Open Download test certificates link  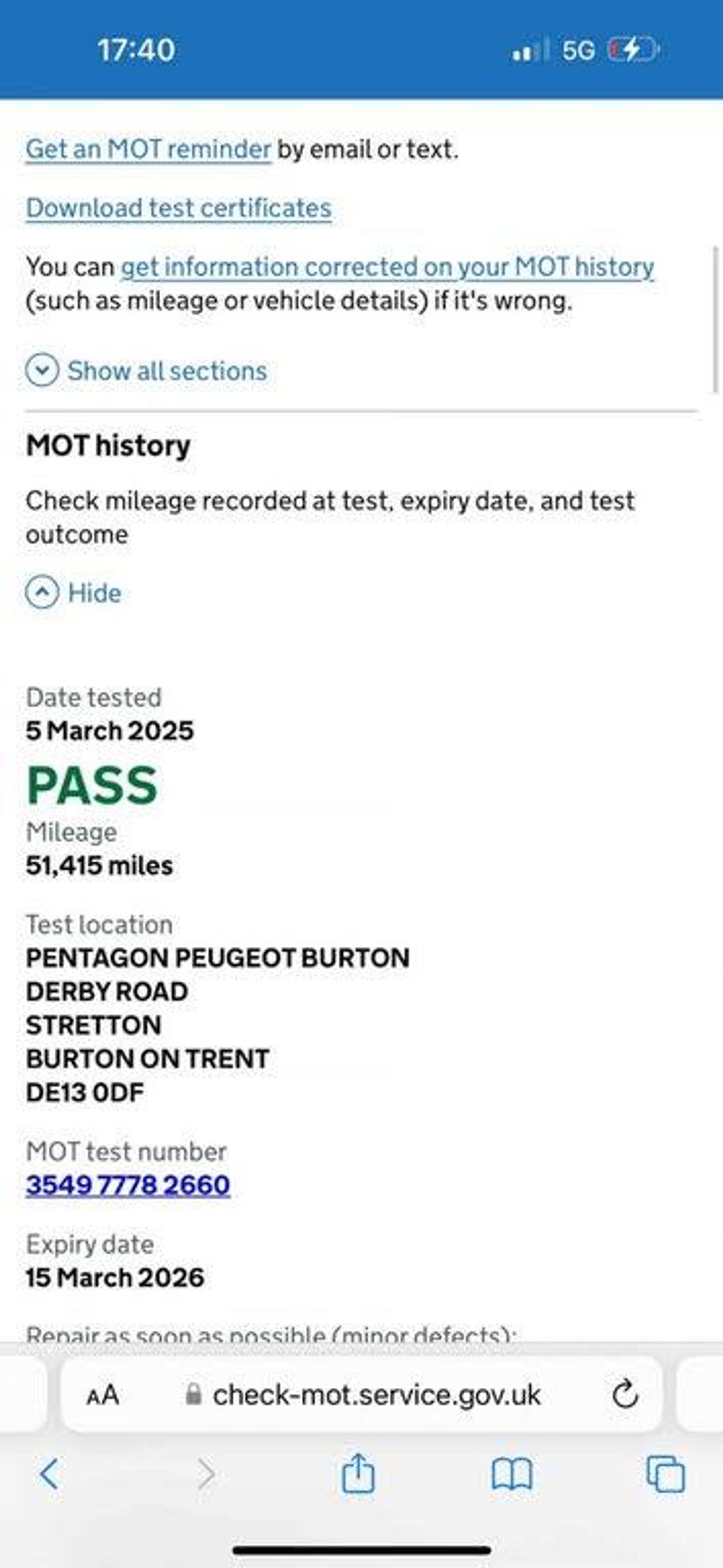tap(178, 208)
